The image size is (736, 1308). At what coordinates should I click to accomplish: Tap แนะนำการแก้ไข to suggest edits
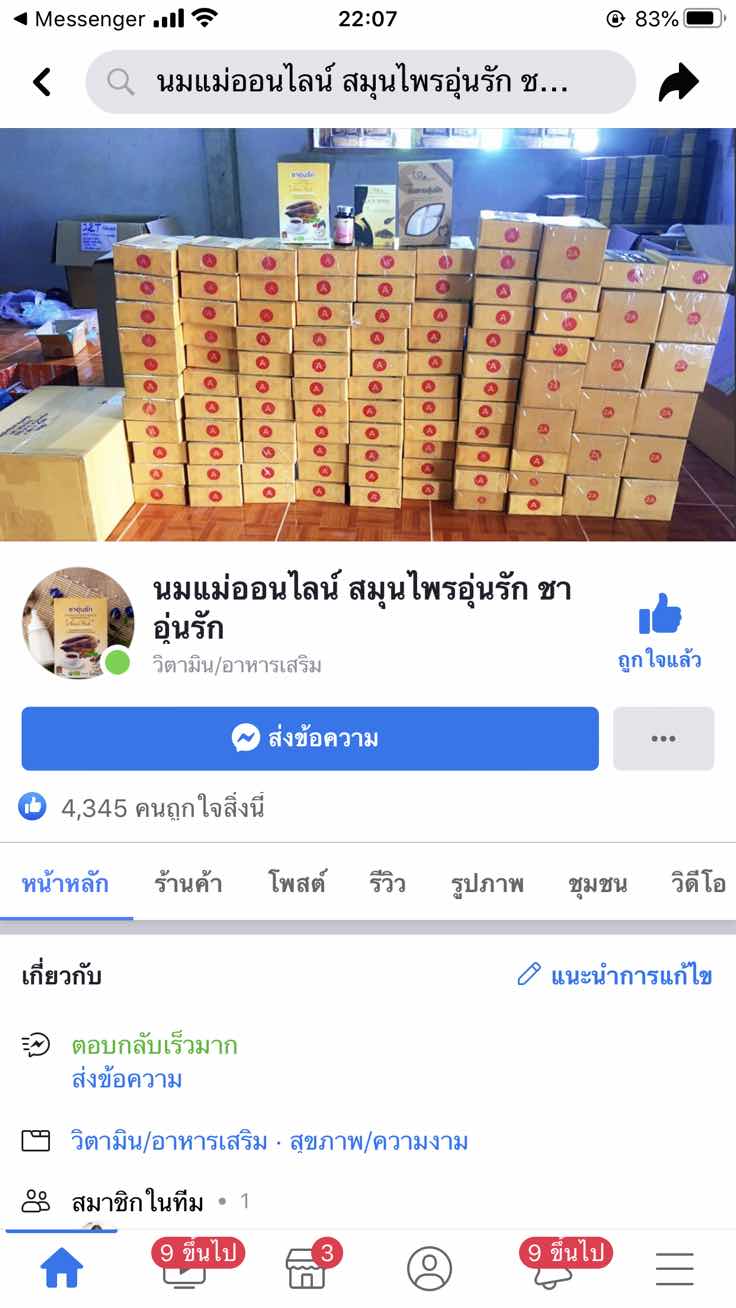615,976
